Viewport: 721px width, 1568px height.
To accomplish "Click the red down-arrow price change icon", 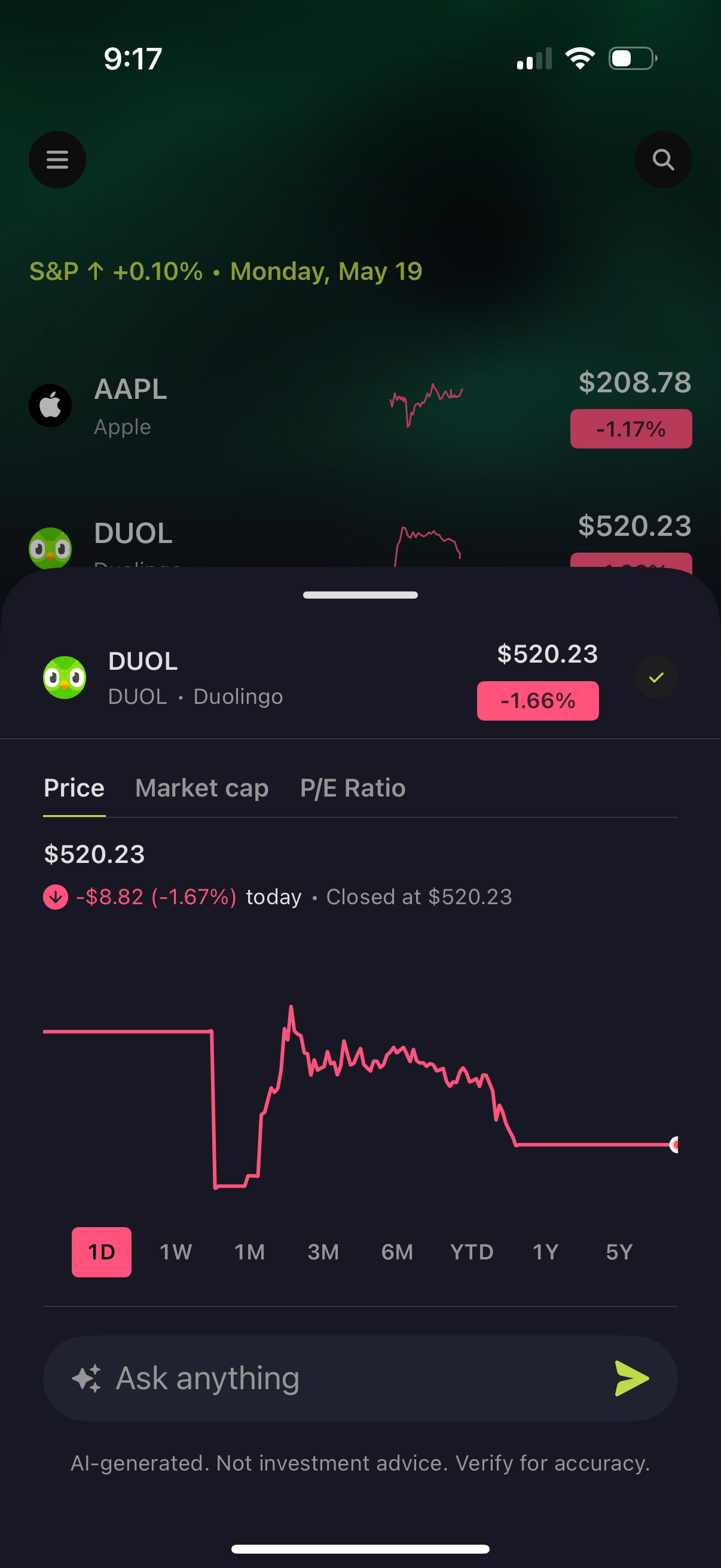I will [55, 896].
